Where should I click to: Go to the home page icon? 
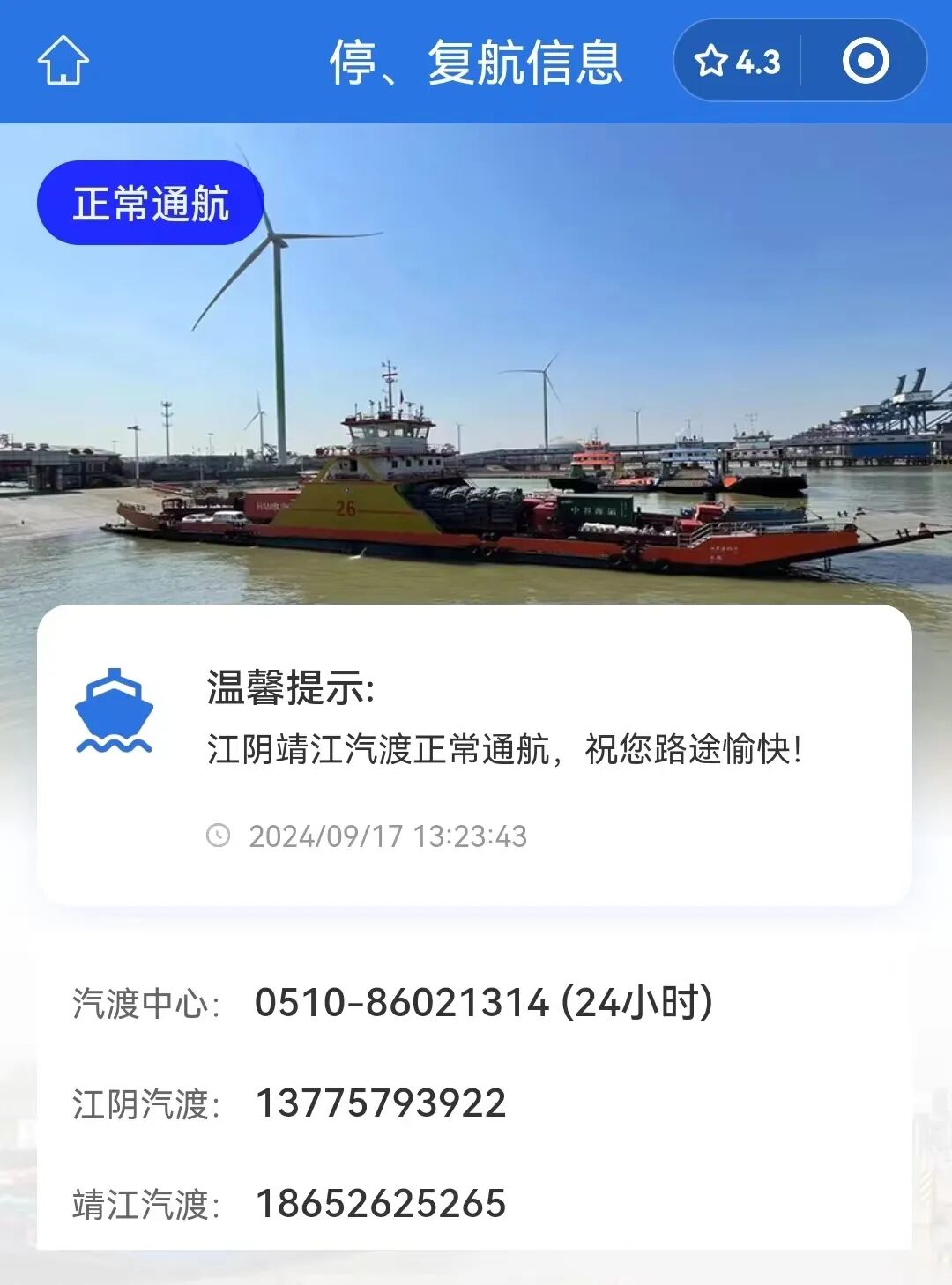(x=63, y=61)
